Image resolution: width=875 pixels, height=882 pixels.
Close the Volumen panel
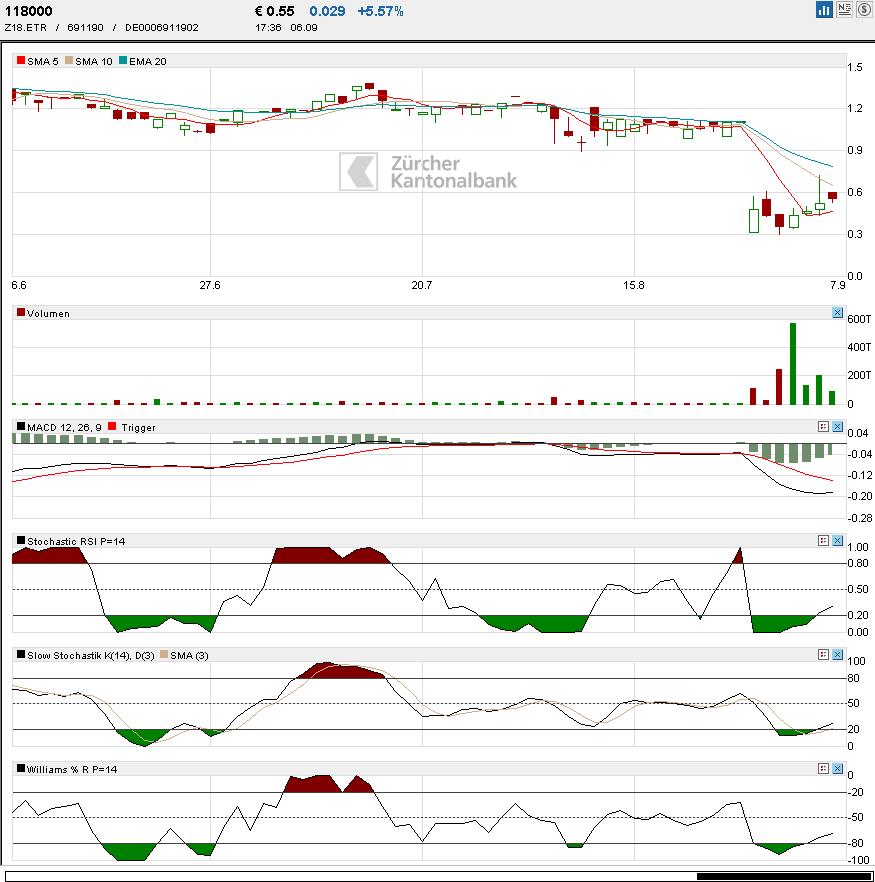click(x=837, y=313)
